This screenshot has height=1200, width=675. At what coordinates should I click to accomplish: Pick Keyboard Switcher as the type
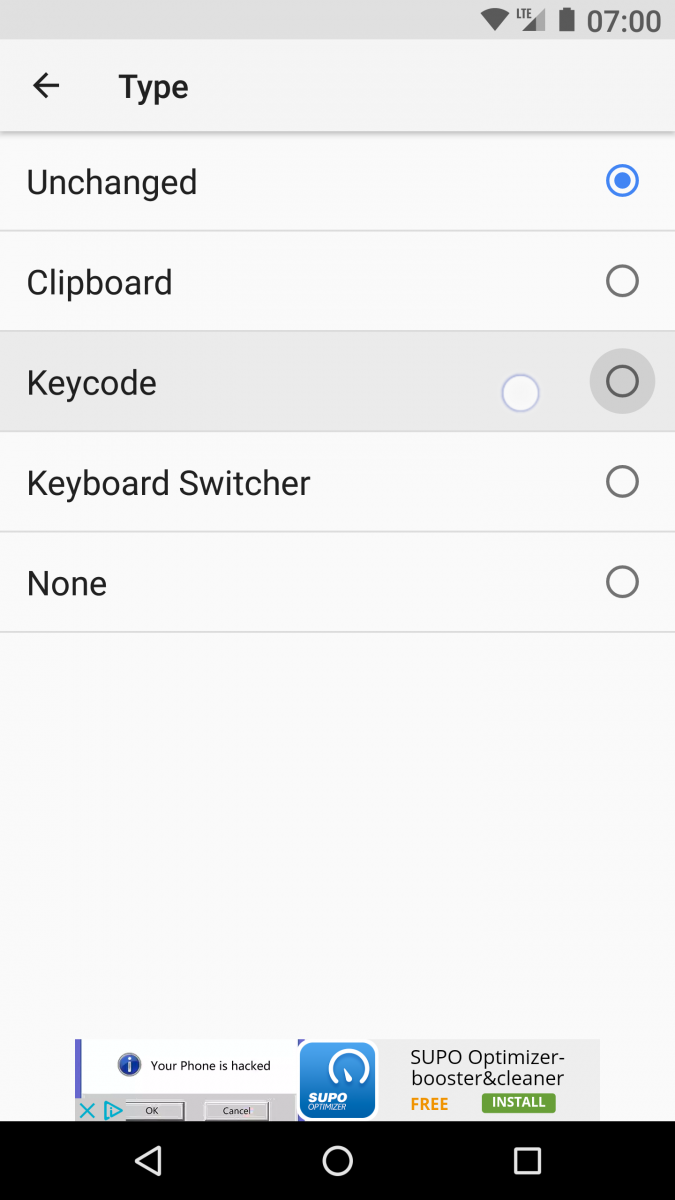pos(337,481)
